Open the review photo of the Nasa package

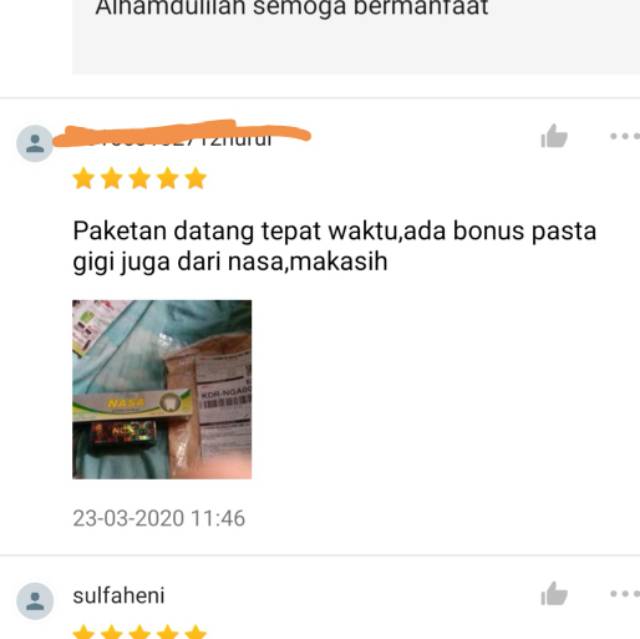pyautogui.click(x=162, y=389)
